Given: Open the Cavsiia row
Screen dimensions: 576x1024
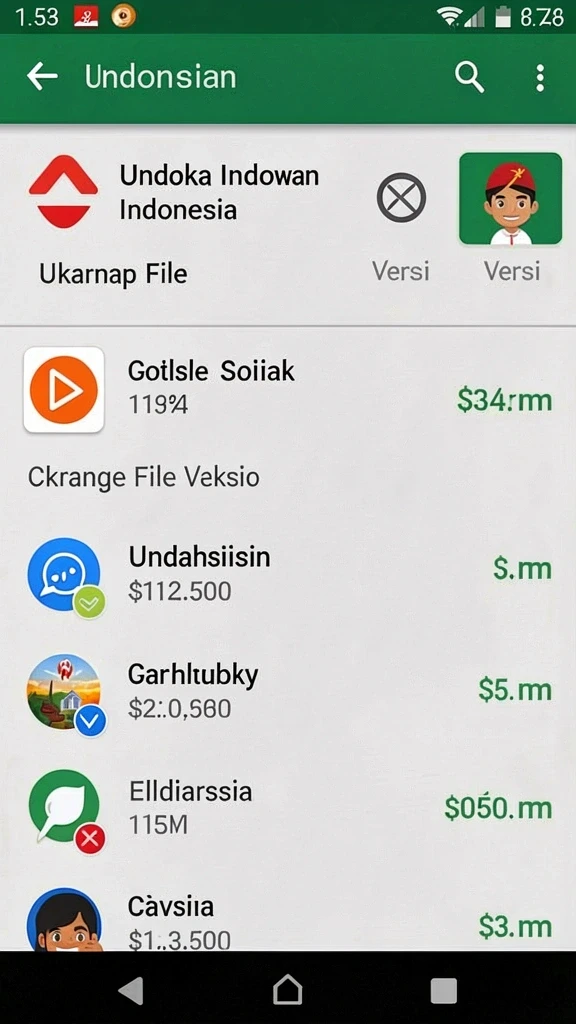Looking at the screenshot, I should tap(288, 921).
